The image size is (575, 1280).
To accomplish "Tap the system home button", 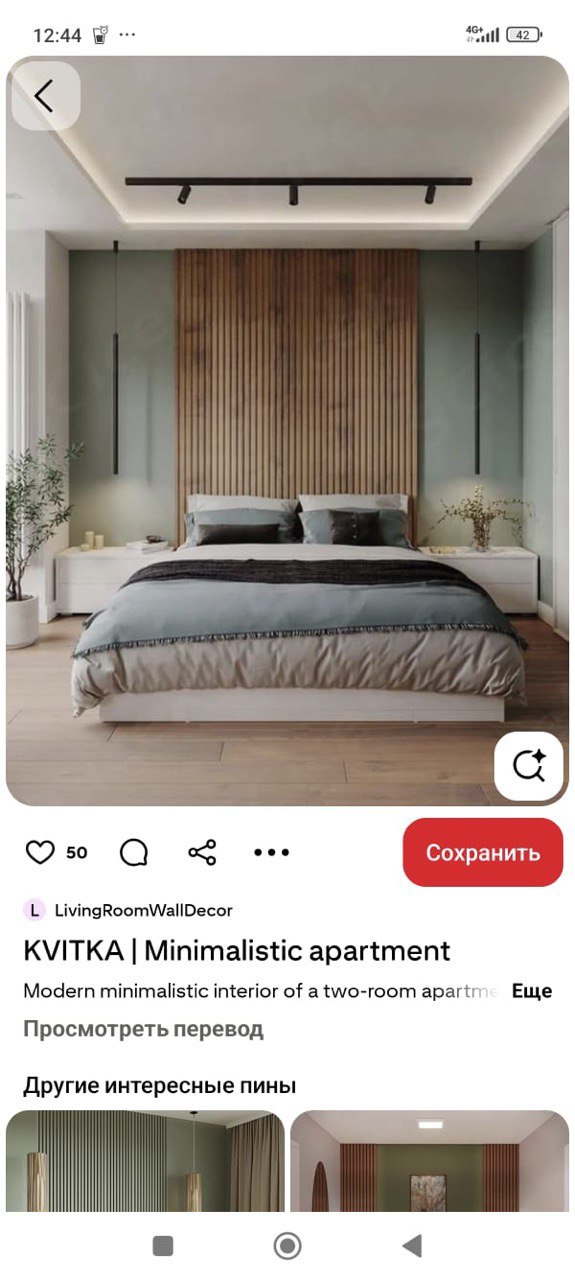I will click(x=288, y=1245).
